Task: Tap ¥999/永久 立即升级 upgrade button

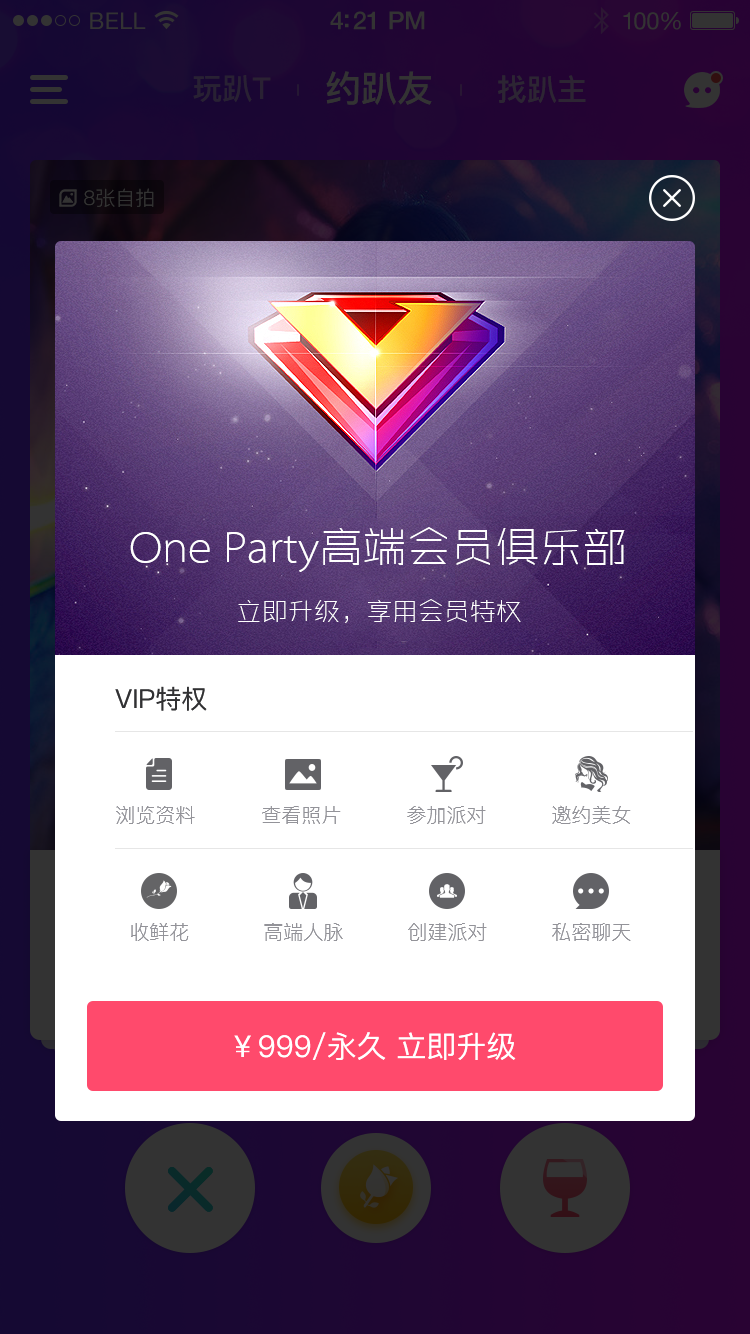Action: click(x=375, y=1046)
